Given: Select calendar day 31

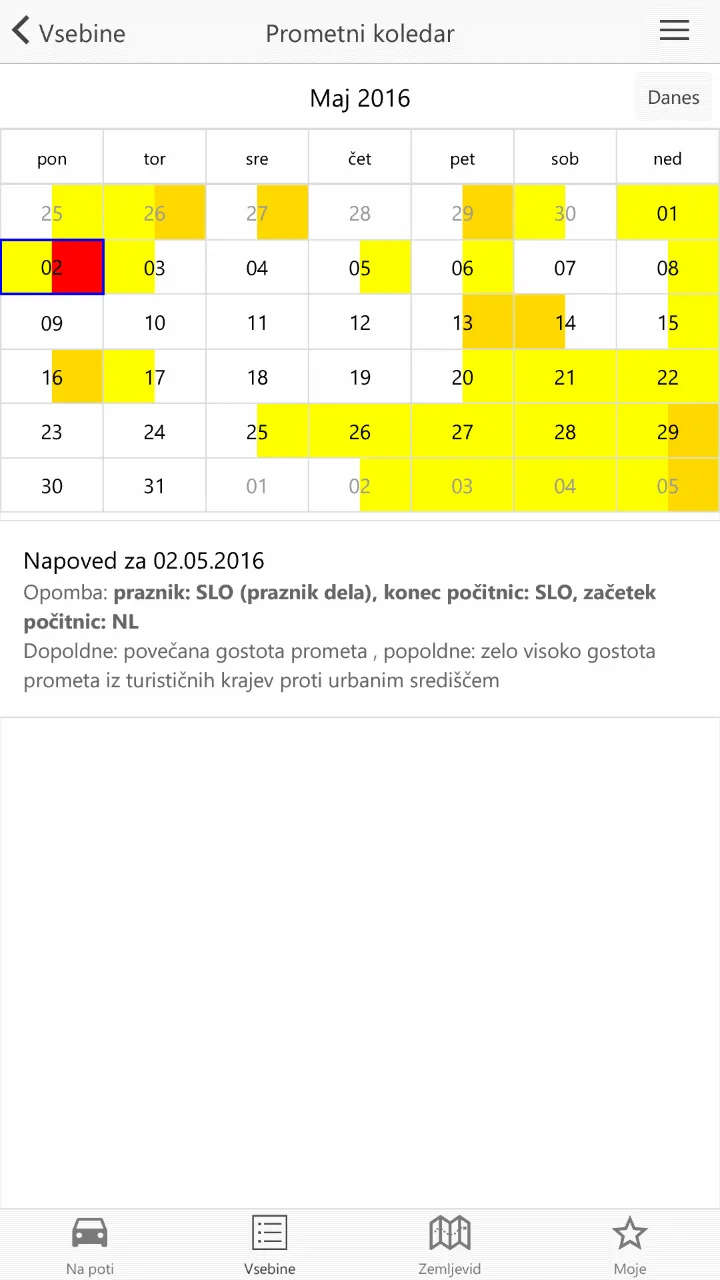Looking at the screenshot, I should click(x=154, y=486).
